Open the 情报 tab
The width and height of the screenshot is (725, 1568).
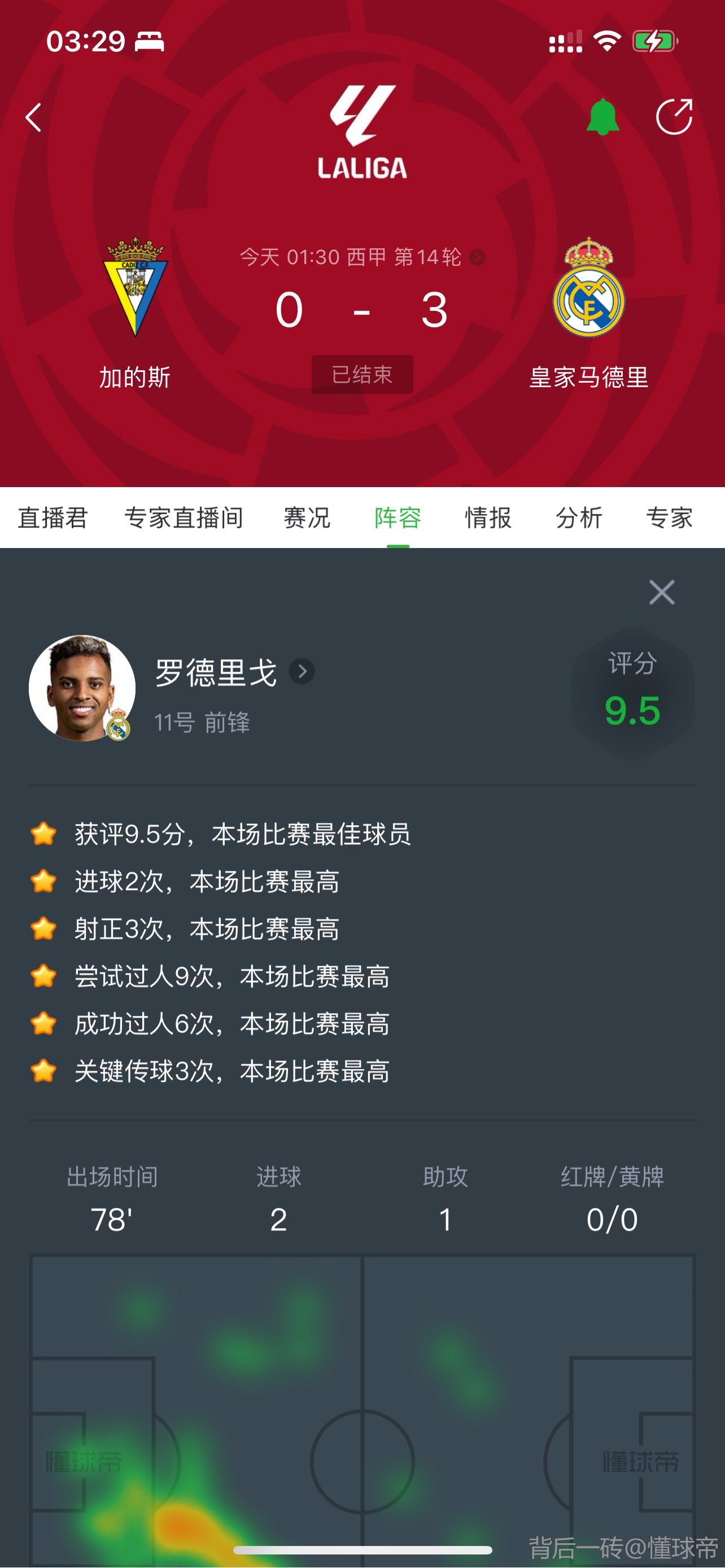pos(488,518)
